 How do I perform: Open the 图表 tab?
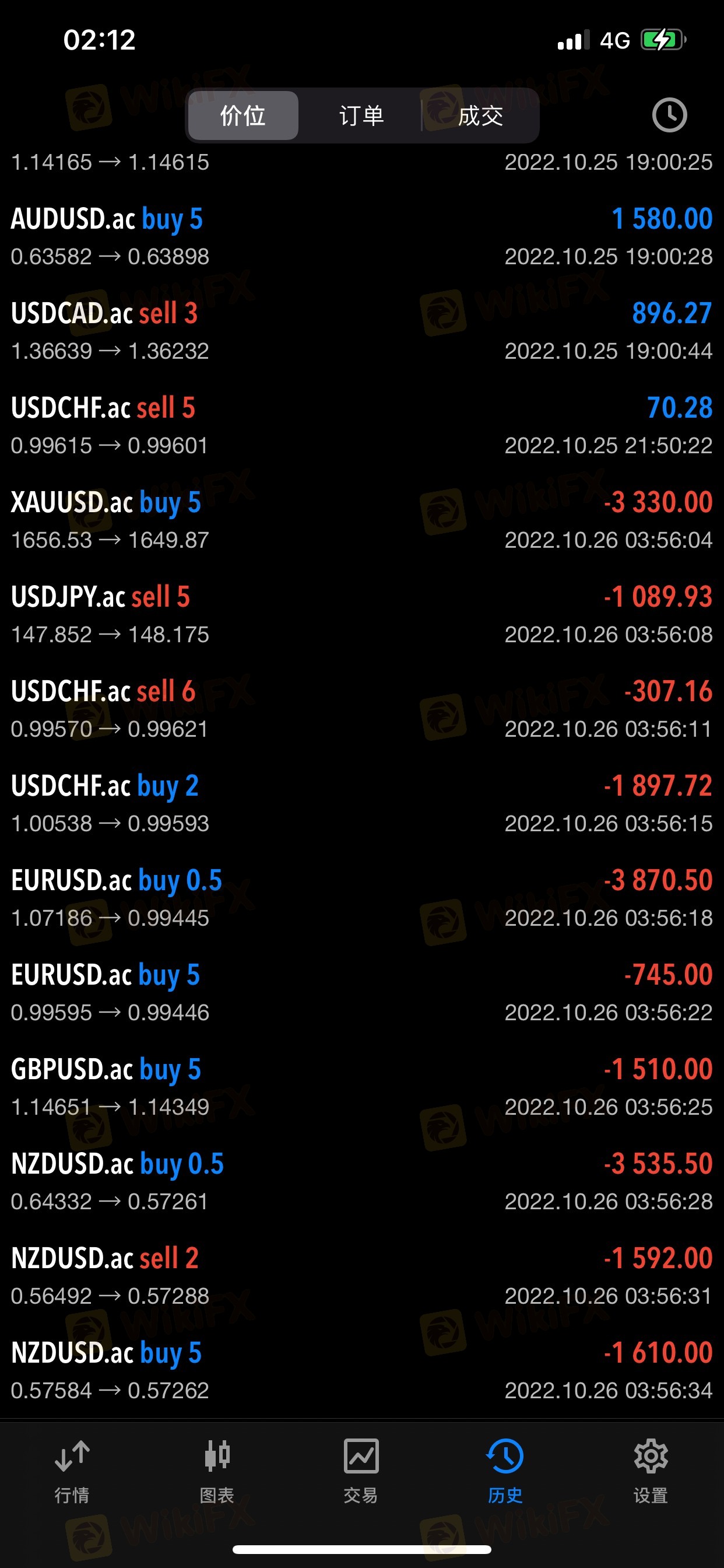tap(217, 1471)
